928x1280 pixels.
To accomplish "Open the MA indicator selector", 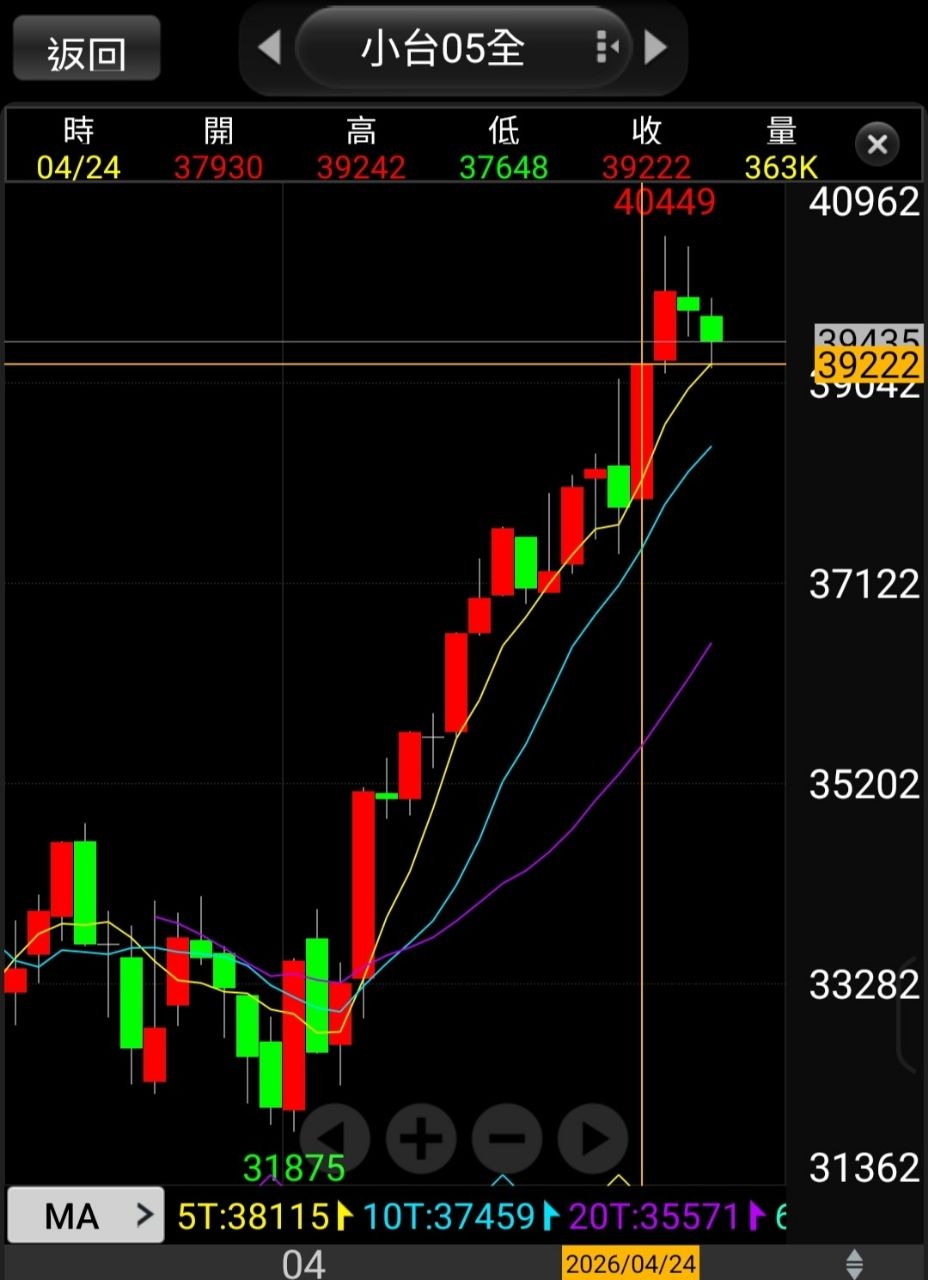I will click(86, 1216).
